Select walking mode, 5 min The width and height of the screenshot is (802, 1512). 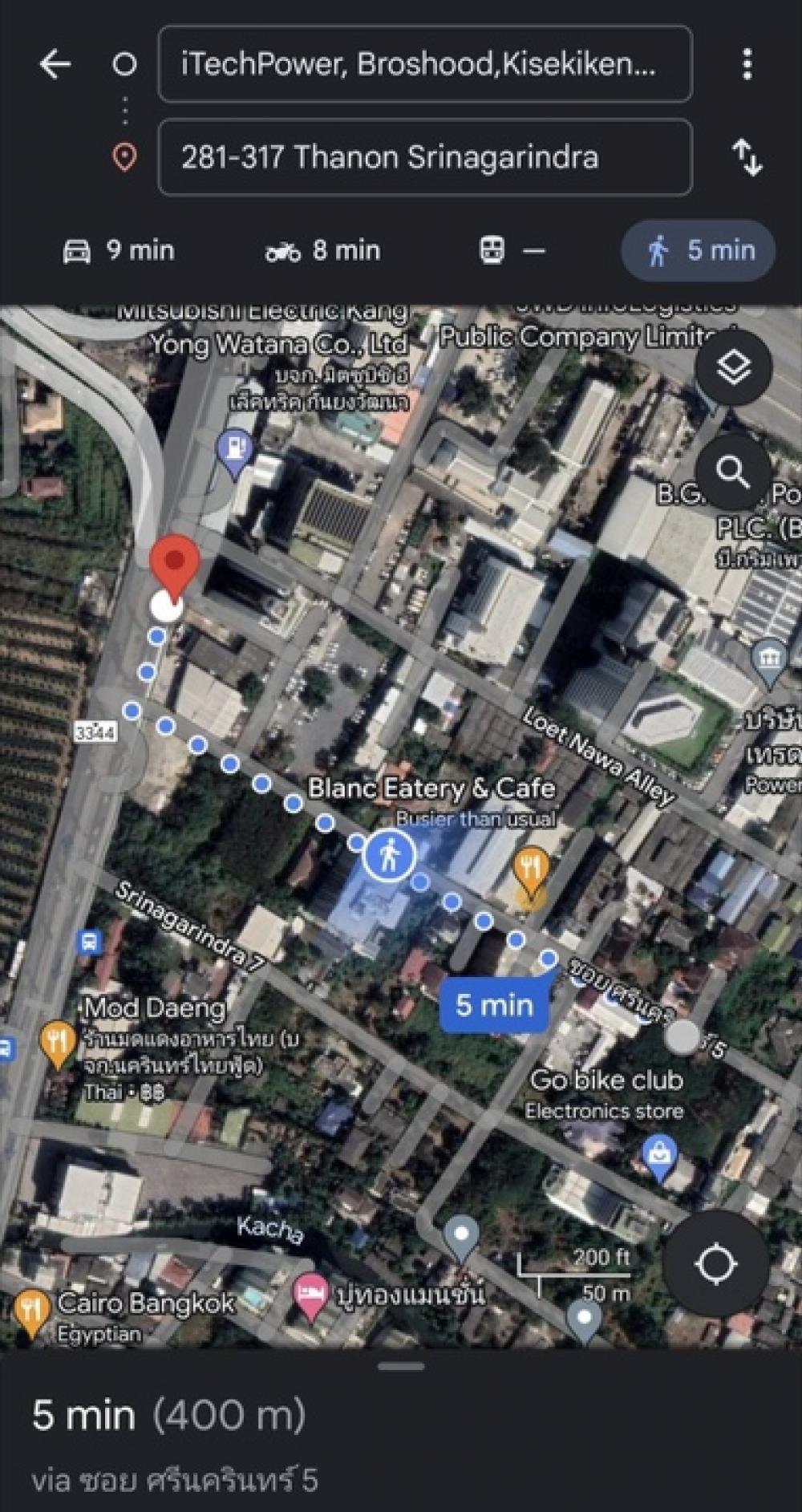(699, 251)
